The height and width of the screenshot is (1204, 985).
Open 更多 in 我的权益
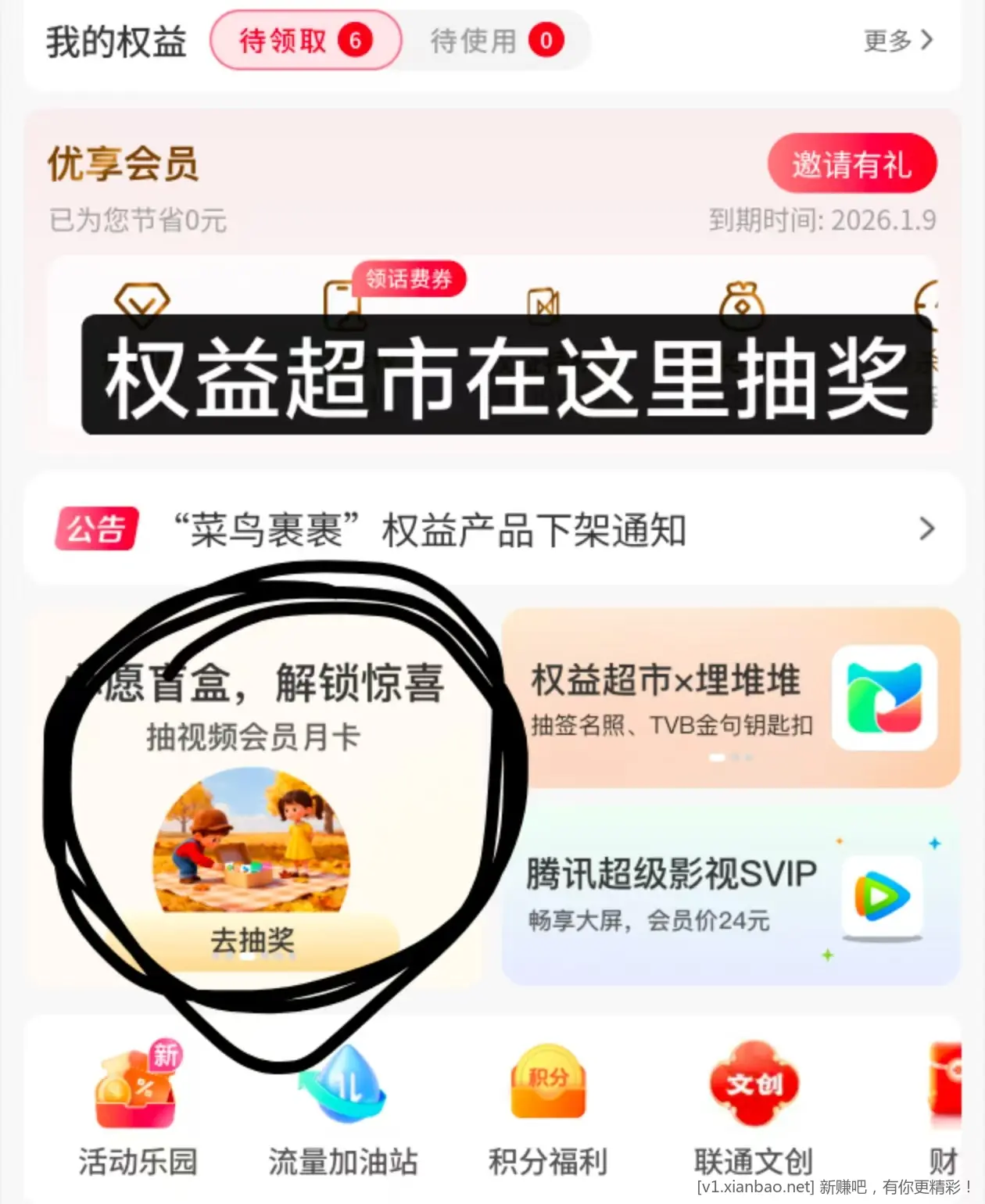pos(897,41)
